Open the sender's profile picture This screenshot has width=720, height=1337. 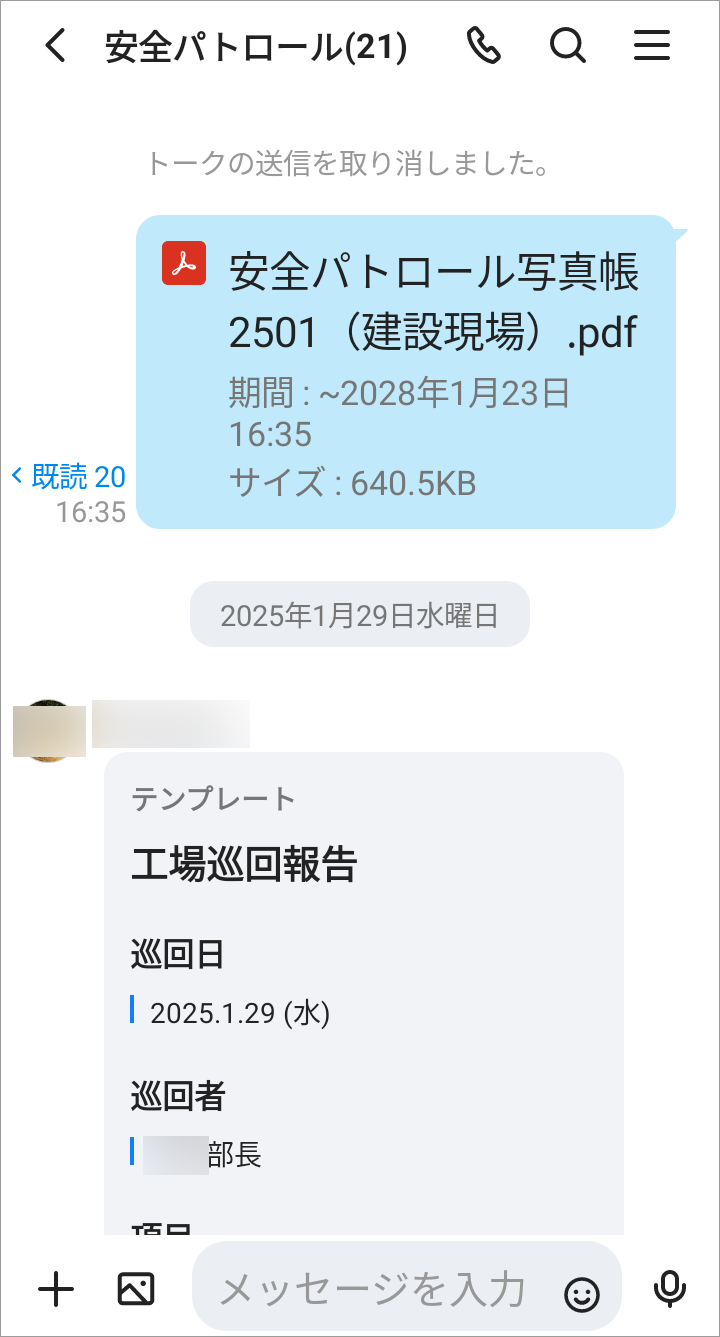(48, 731)
